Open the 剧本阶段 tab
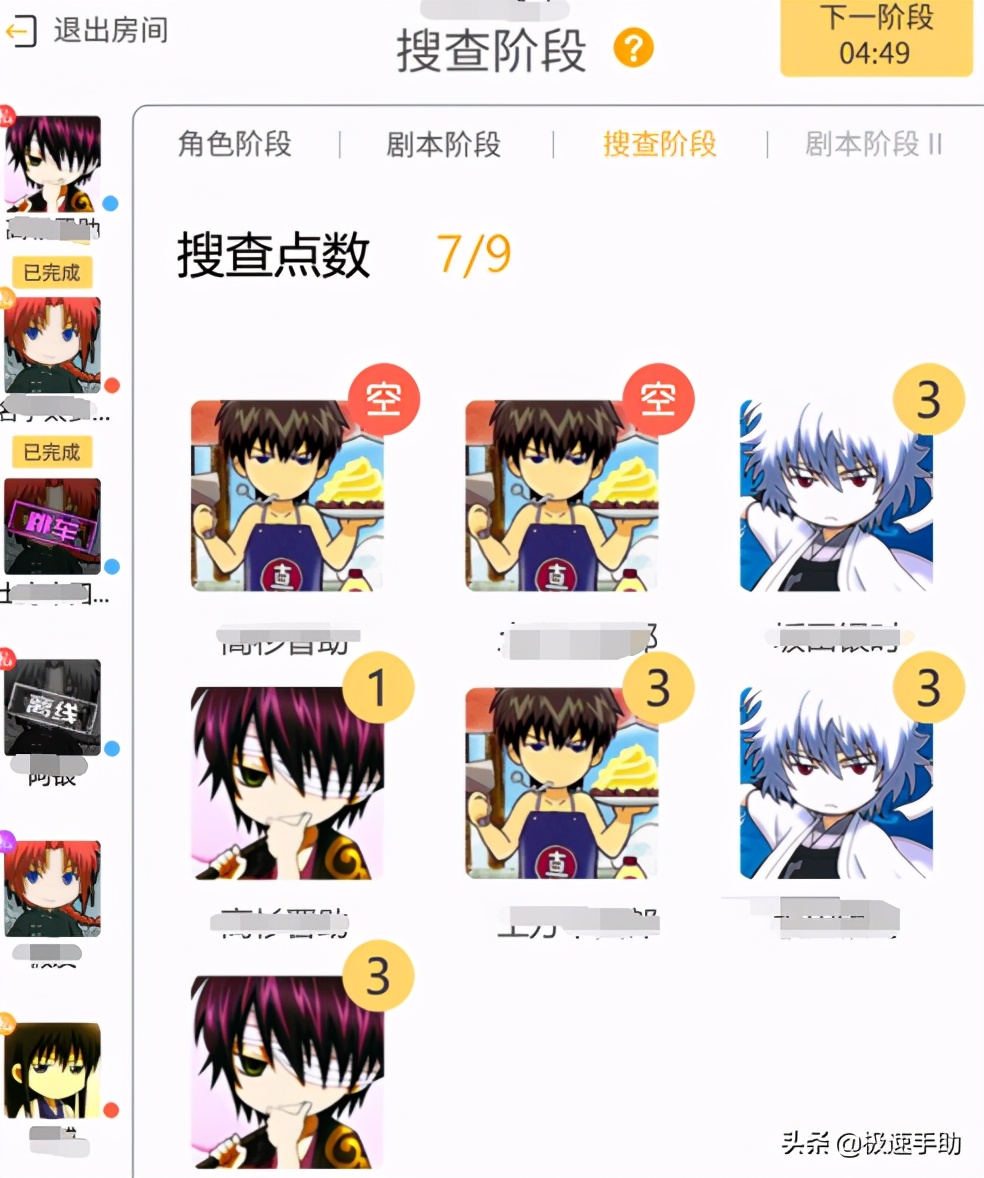Viewport: 984px width, 1178px height. (x=444, y=146)
